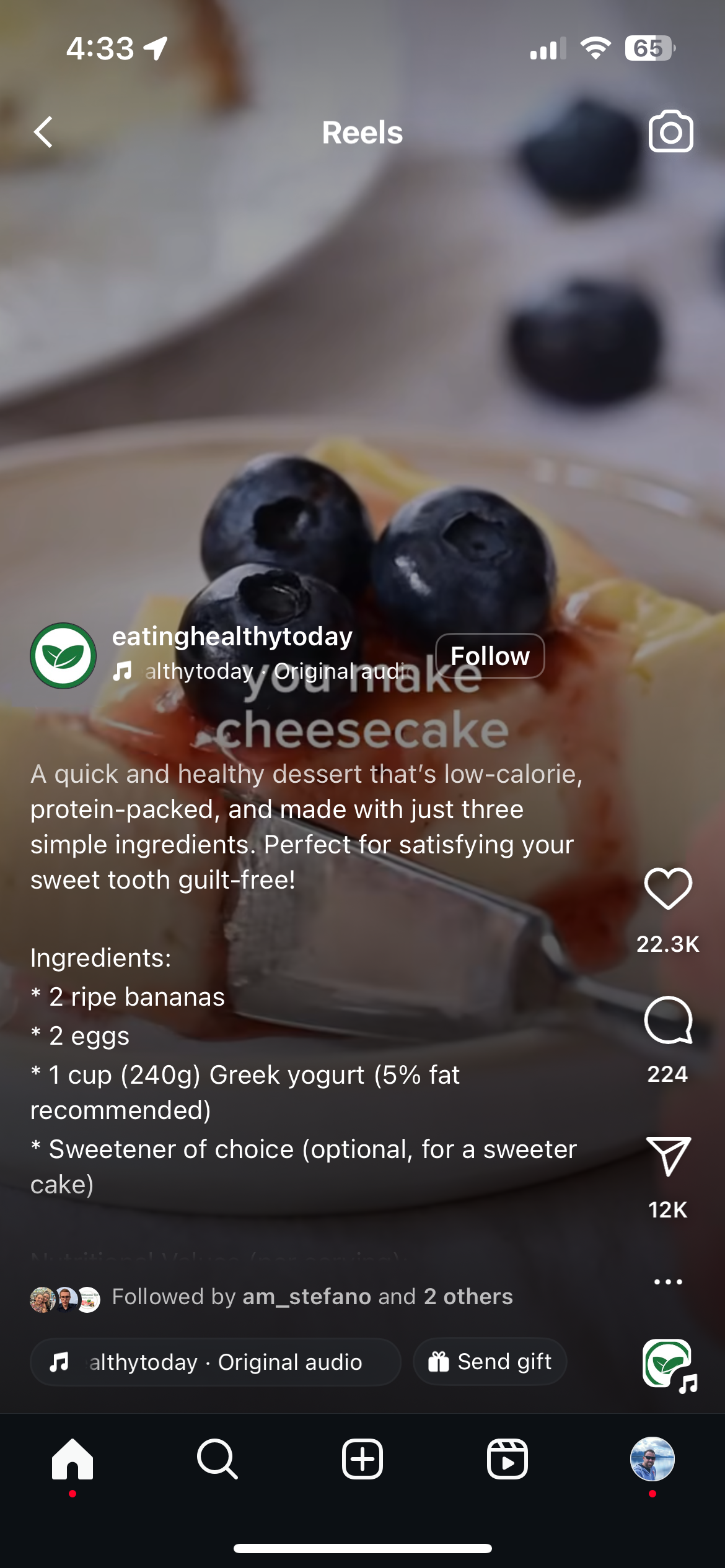Screen dimensions: 725x1568
Task: Go back from Reels
Action: [43, 132]
